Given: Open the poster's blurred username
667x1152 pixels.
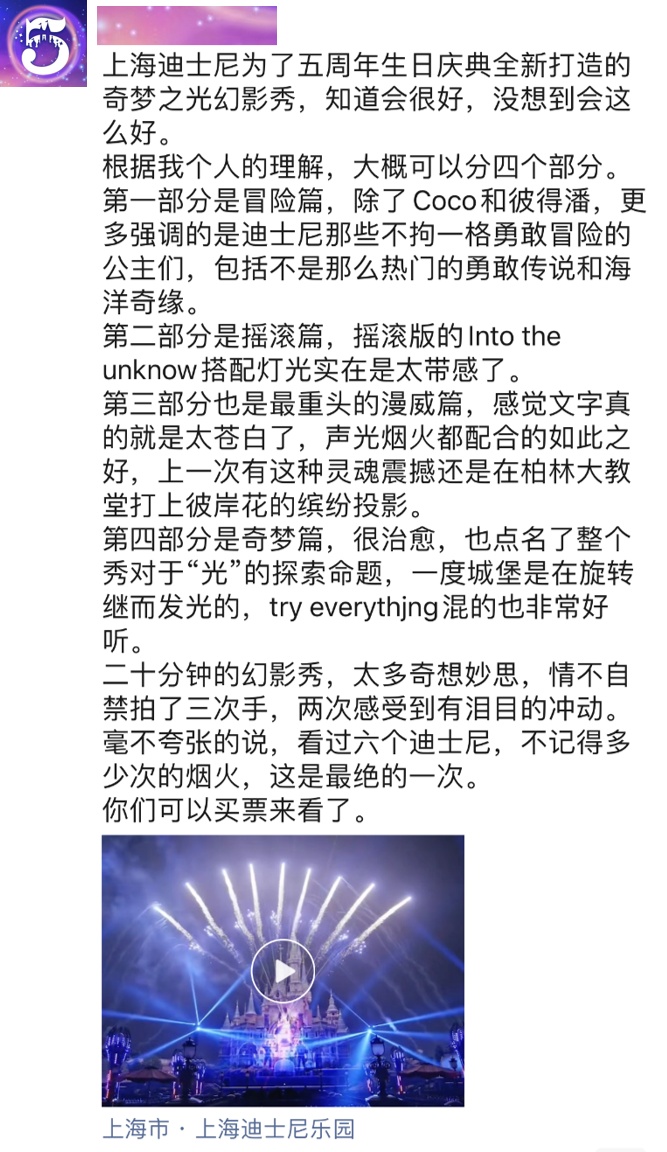Looking at the screenshot, I should (x=187, y=24).
